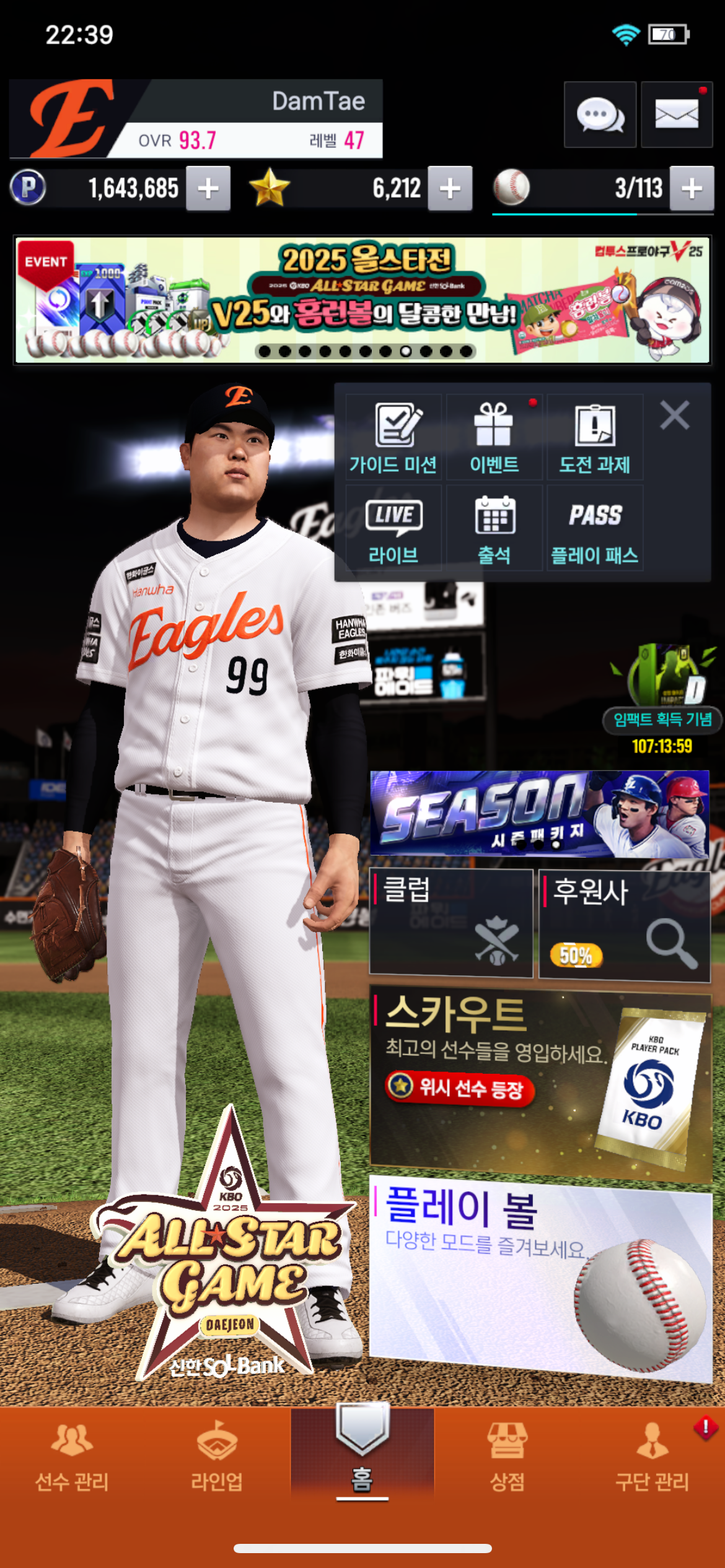Image resolution: width=725 pixels, height=1568 pixels.
Task: Open 플레이 패스
Action: pyautogui.click(x=594, y=528)
